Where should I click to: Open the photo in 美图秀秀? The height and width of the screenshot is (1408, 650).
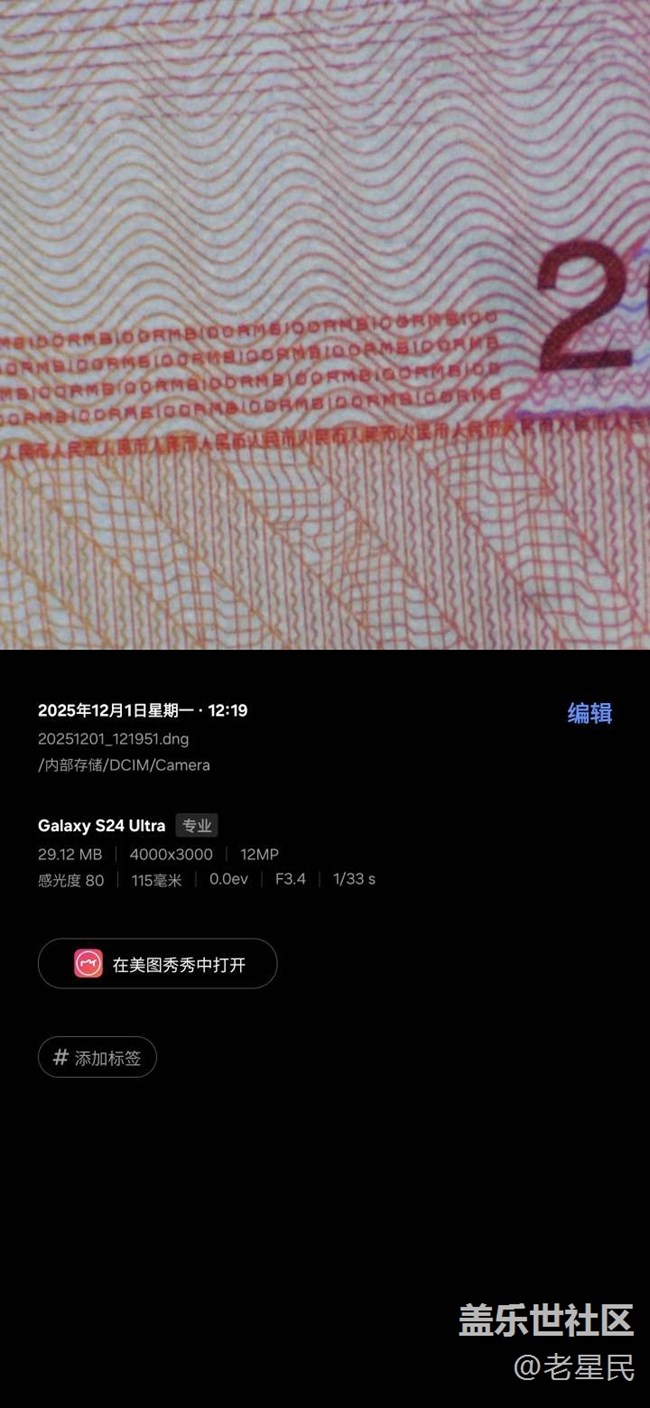pos(158,964)
